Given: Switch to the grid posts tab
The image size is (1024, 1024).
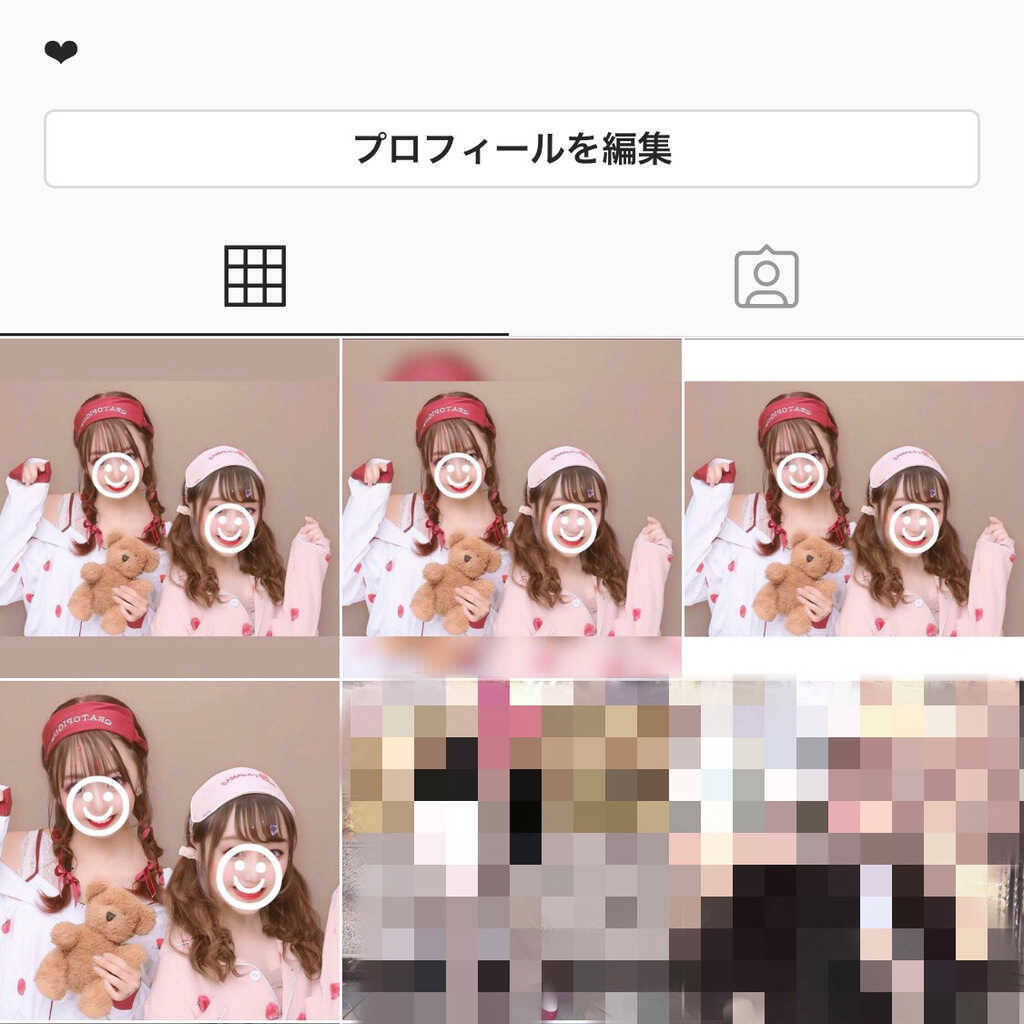Looking at the screenshot, I should [255, 276].
